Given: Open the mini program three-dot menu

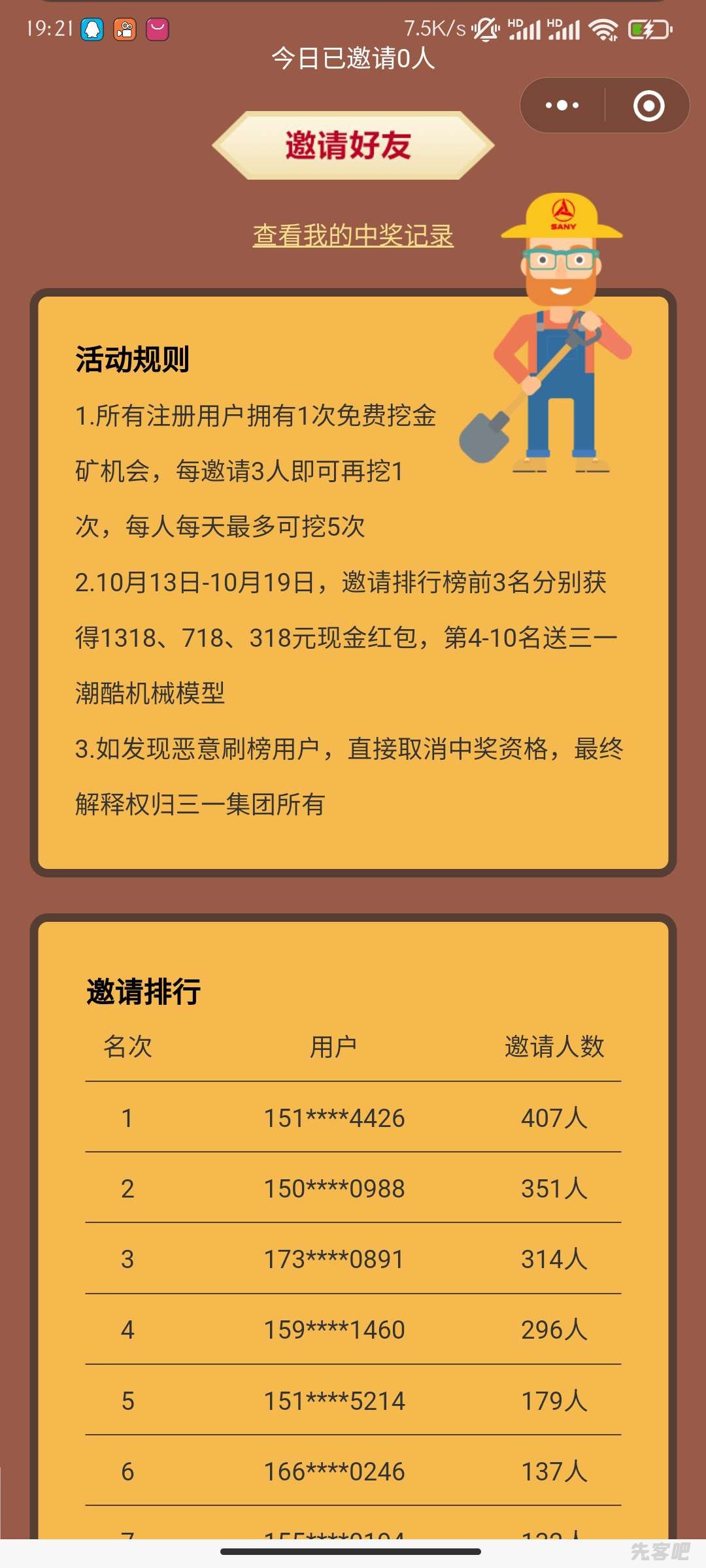Looking at the screenshot, I should 562,105.
